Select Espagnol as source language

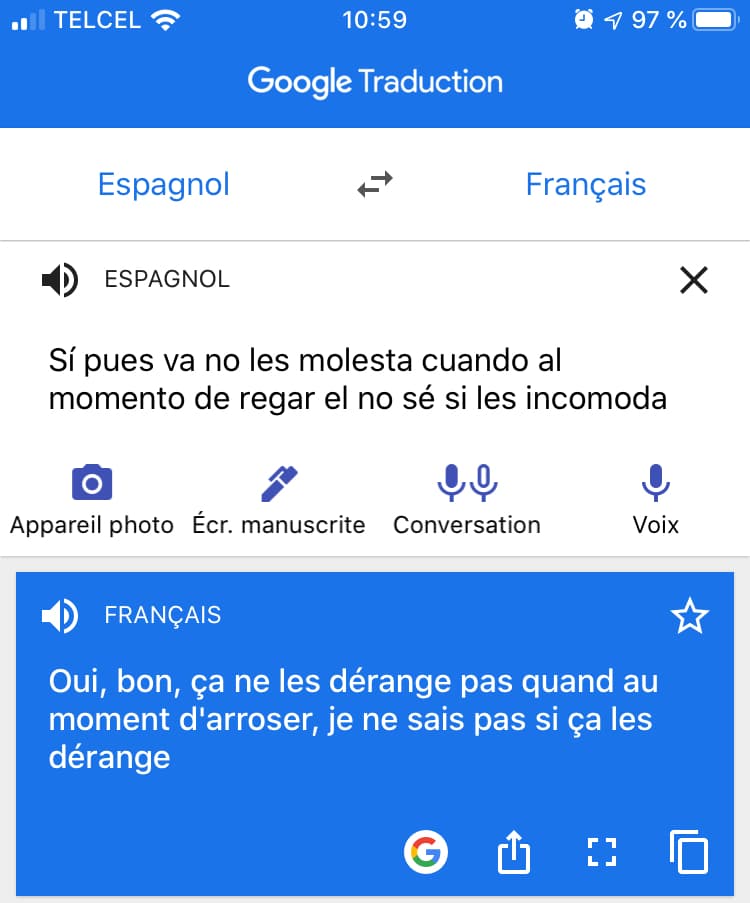164,185
